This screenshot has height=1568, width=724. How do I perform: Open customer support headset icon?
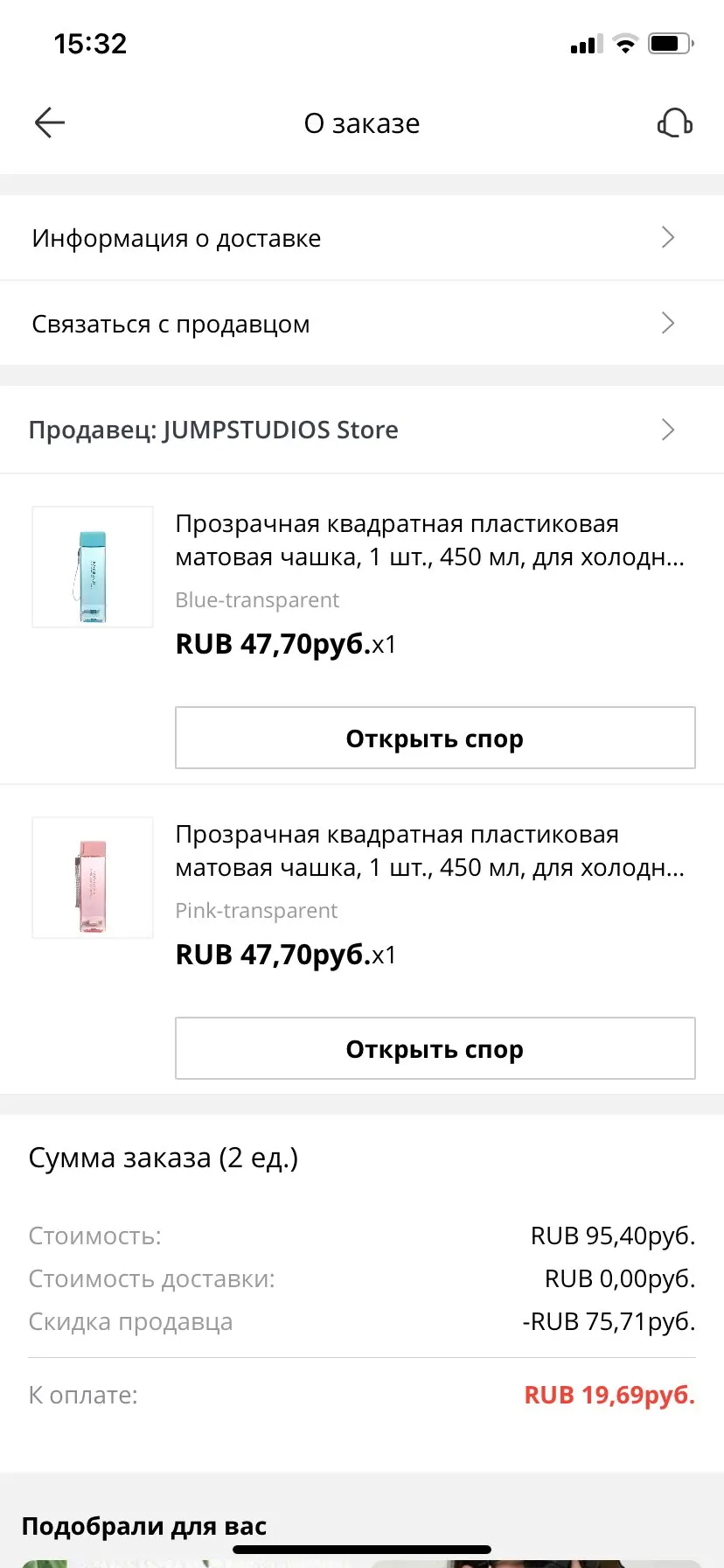674,123
